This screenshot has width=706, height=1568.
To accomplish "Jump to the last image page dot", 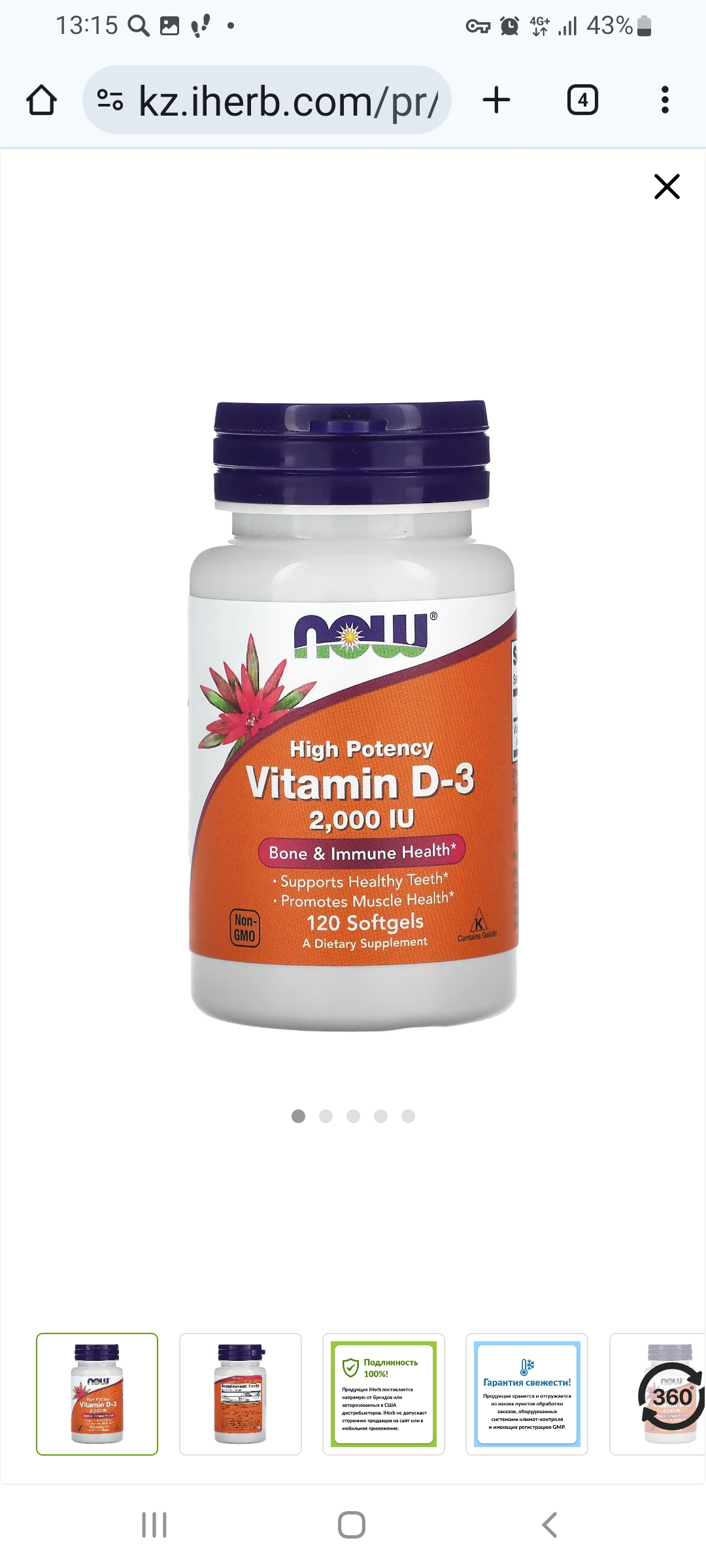I will pos(408,1116).
